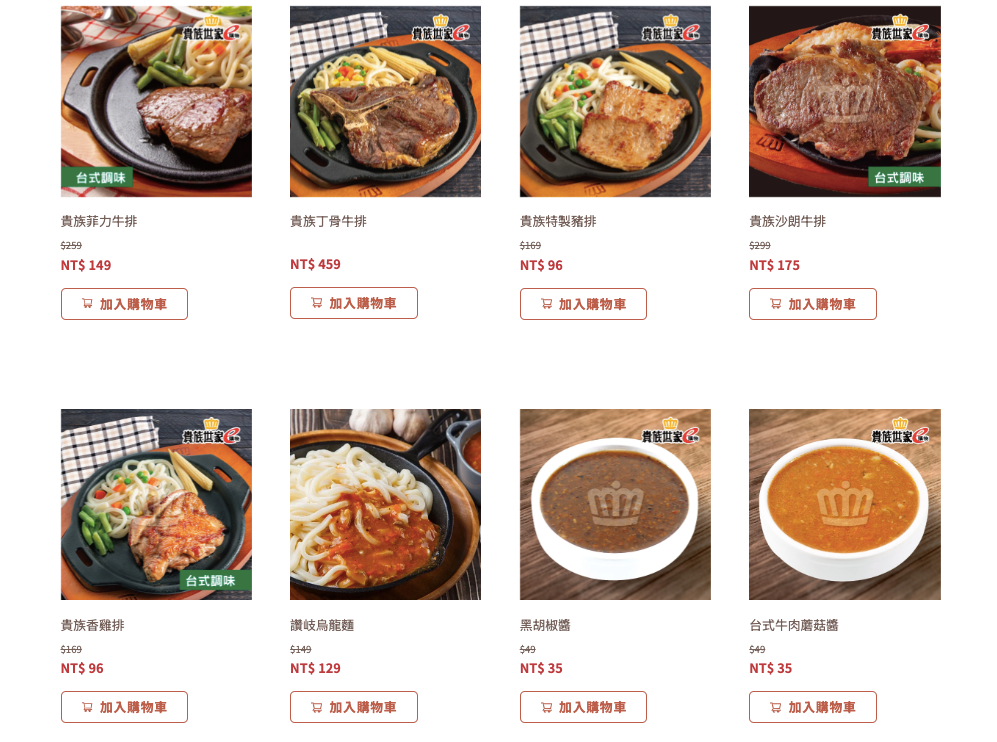The height and width of the screenshot is (742, 997).
Task: Add 台式牛肉蘑菇醬 to the shopping cart
Action: point(812,707)
